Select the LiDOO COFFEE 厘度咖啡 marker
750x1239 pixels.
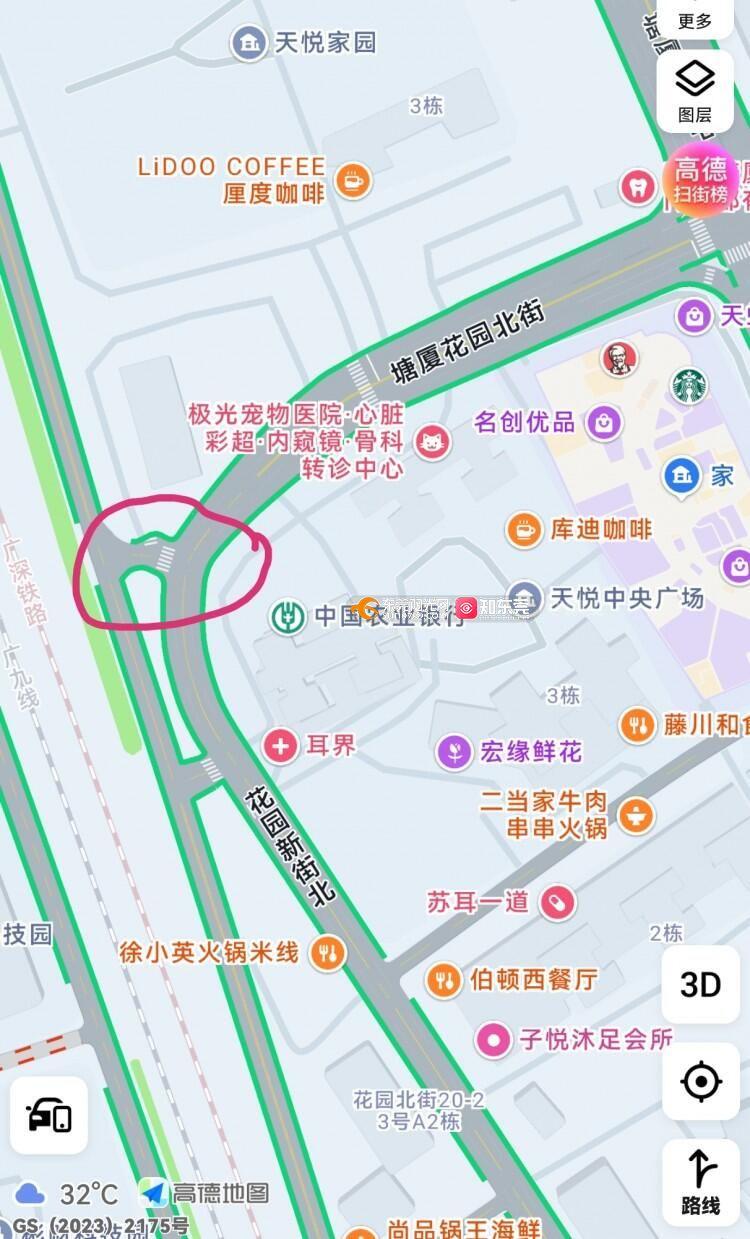point(351,181)
